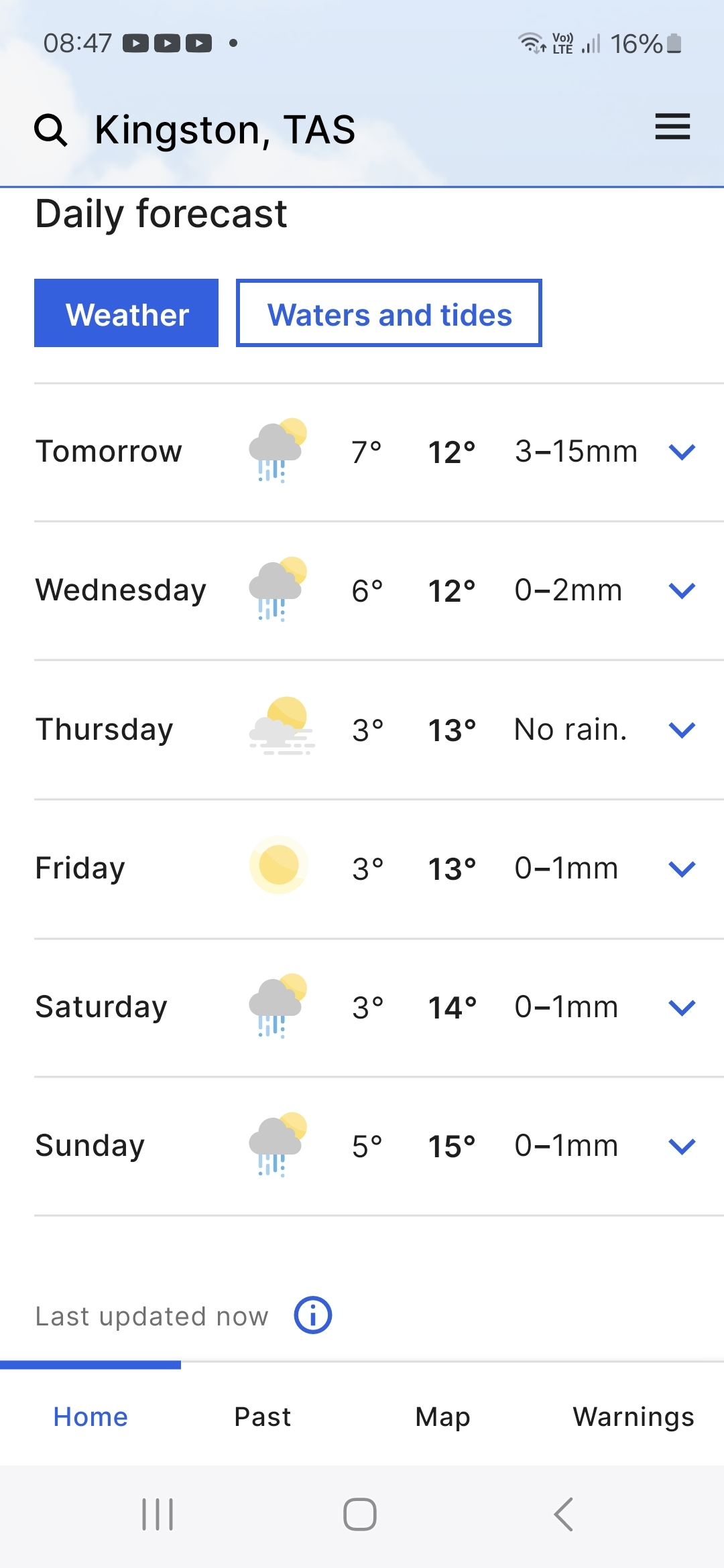Switch to the Past tab
Viewport: 724px width, 1568px height.
[x=263, y=1417]
